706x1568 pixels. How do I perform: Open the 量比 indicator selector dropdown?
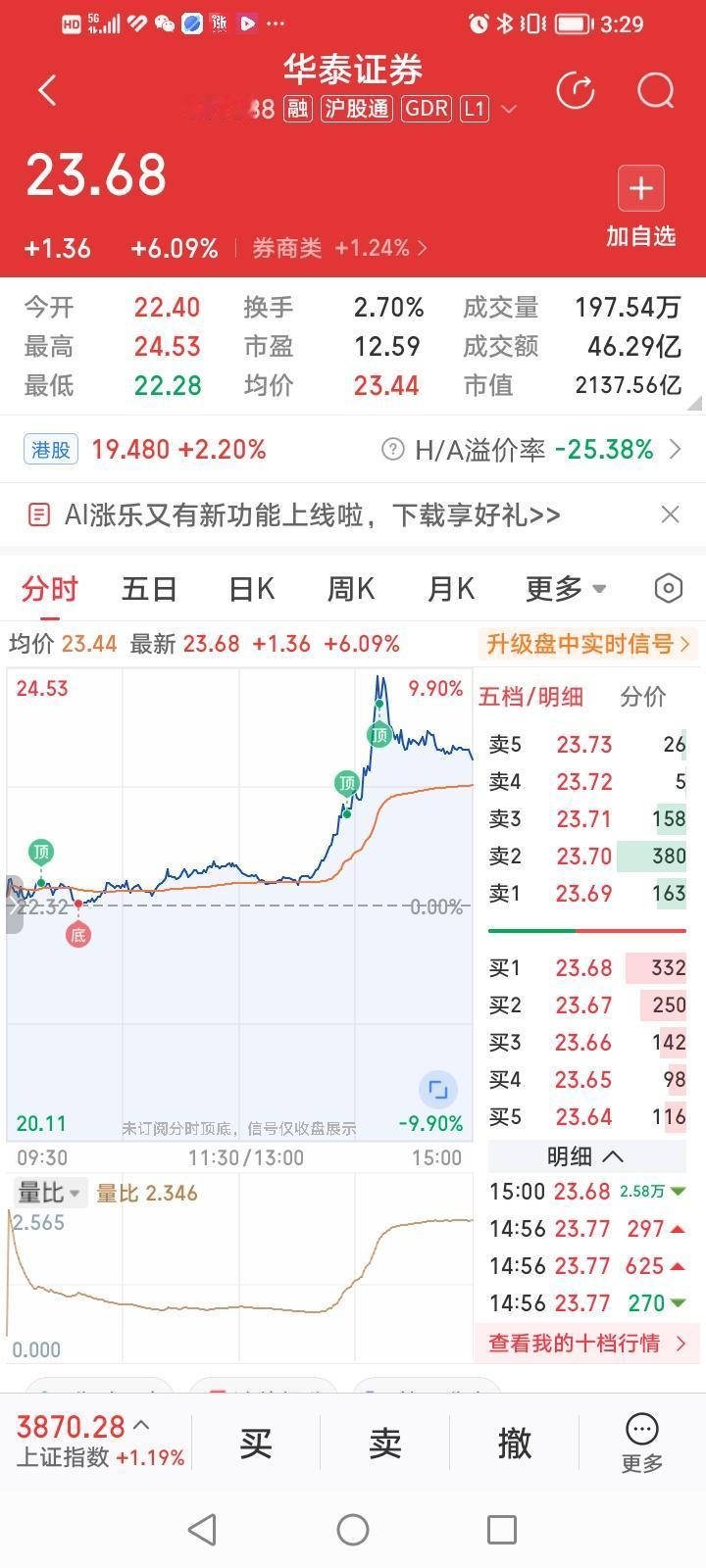point(47,1192)
